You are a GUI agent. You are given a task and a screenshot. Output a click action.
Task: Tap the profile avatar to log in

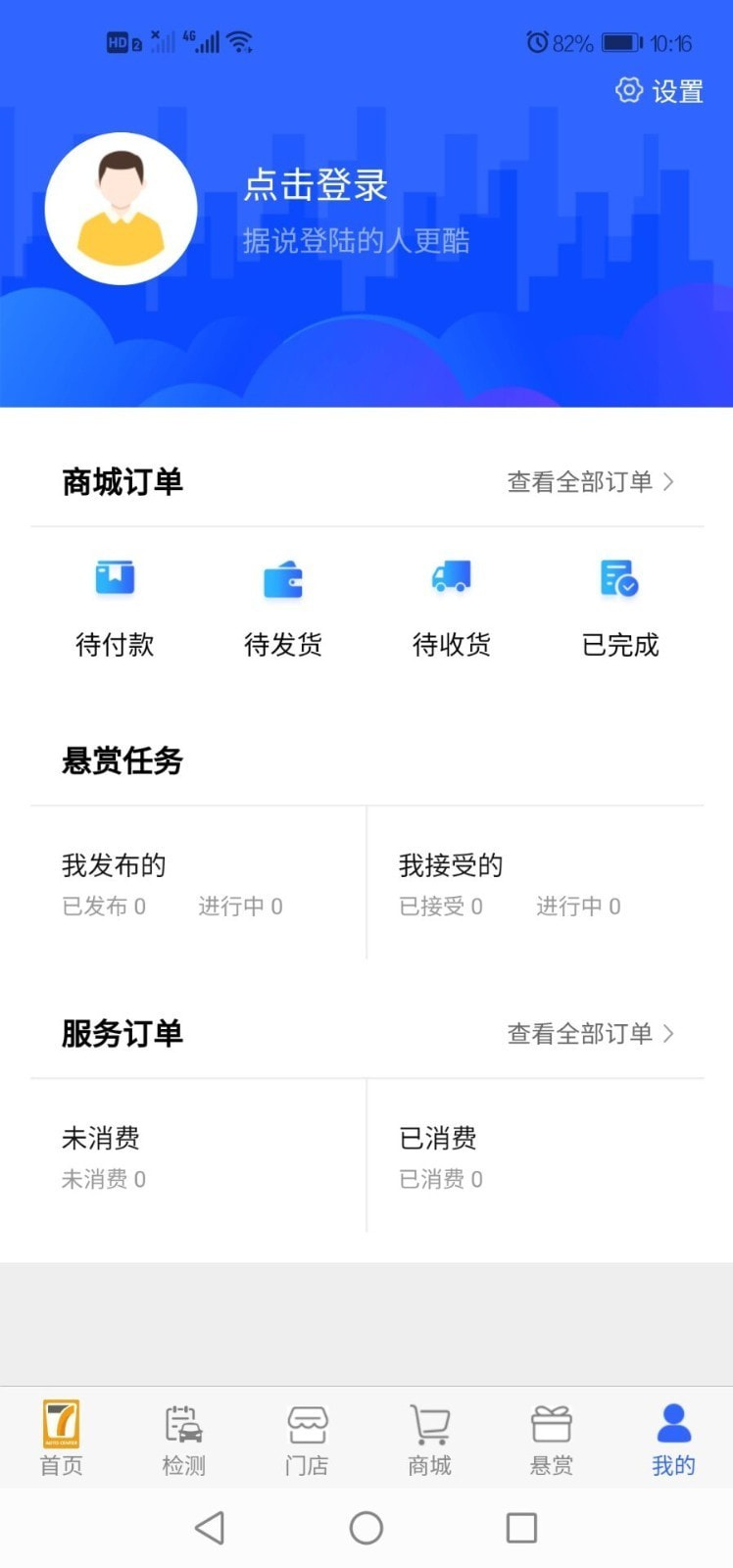point(122,209)
